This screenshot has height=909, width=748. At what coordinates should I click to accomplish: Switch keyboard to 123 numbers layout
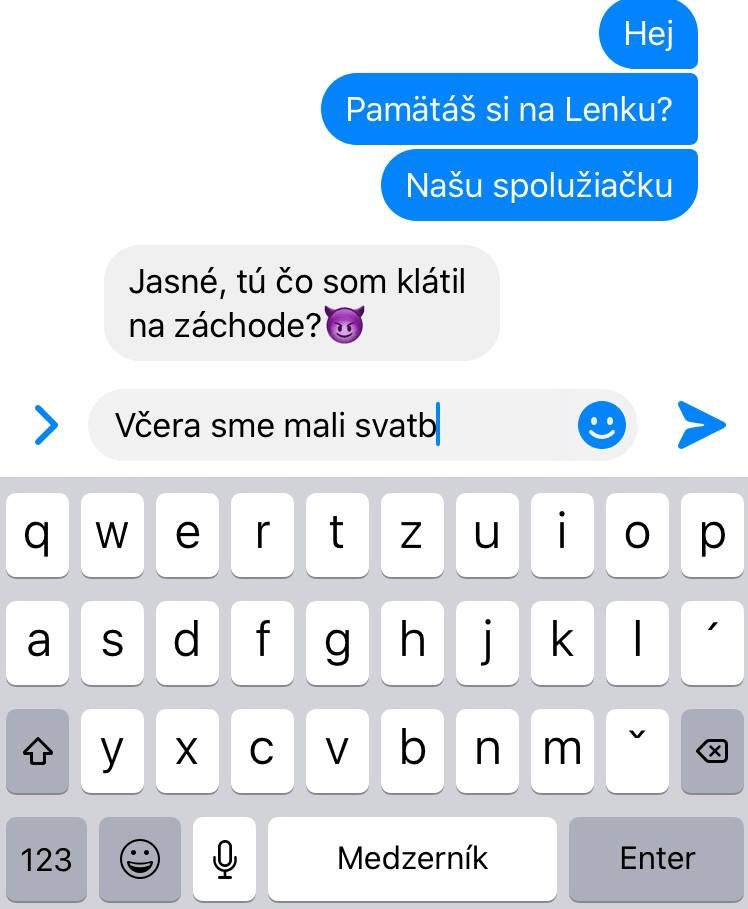click(x=46, y=858)
